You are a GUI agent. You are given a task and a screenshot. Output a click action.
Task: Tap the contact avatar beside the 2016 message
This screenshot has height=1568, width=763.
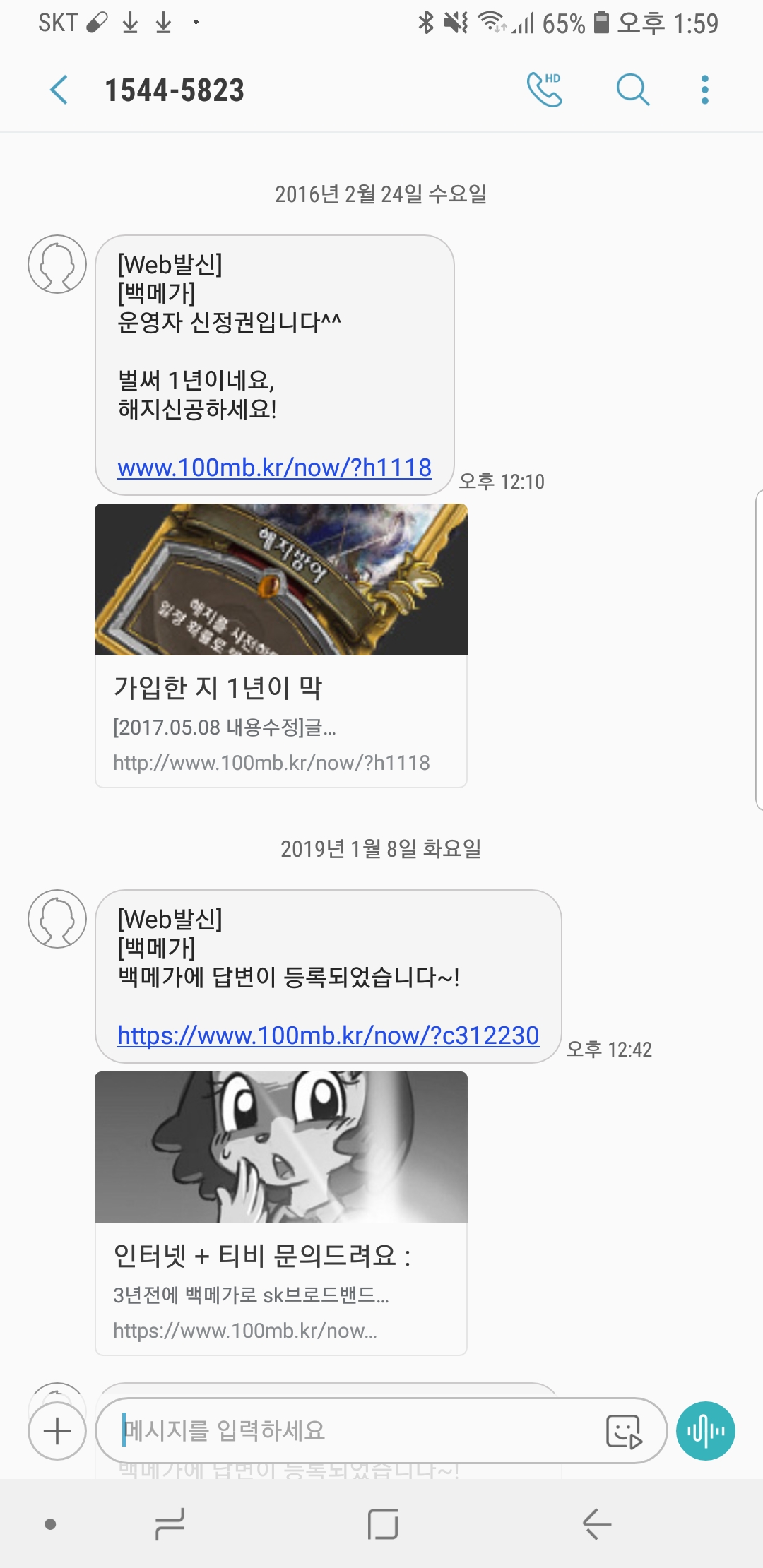(57, 264)
